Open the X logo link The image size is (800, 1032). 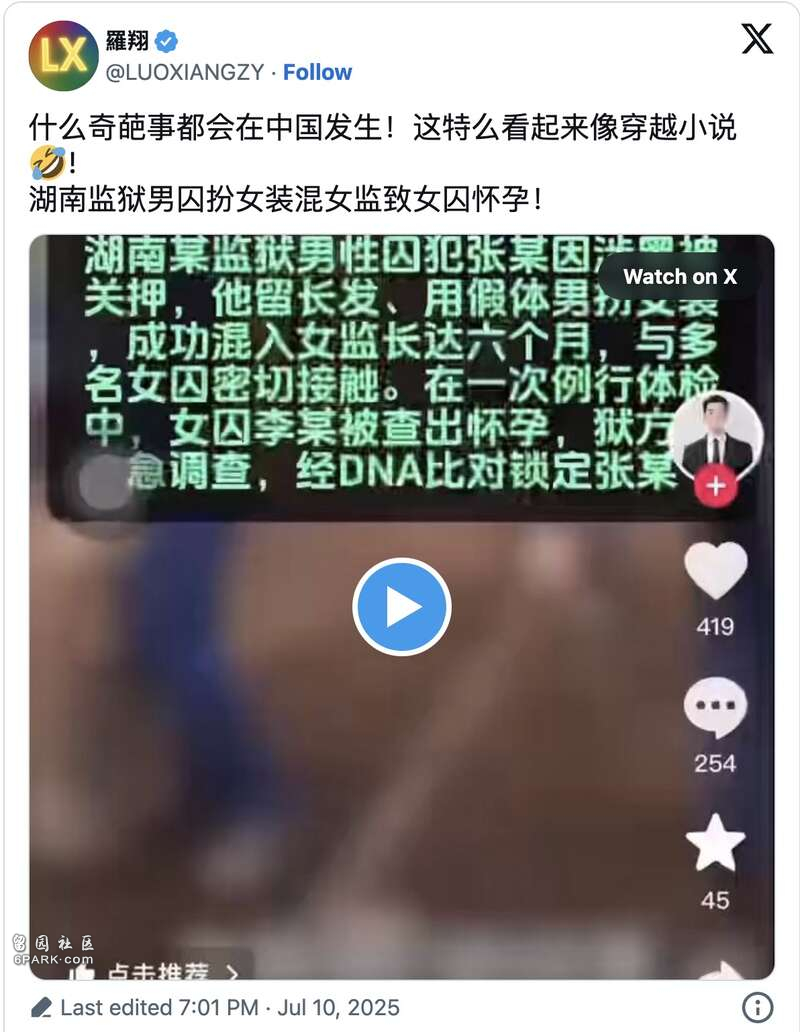point(757,40)
